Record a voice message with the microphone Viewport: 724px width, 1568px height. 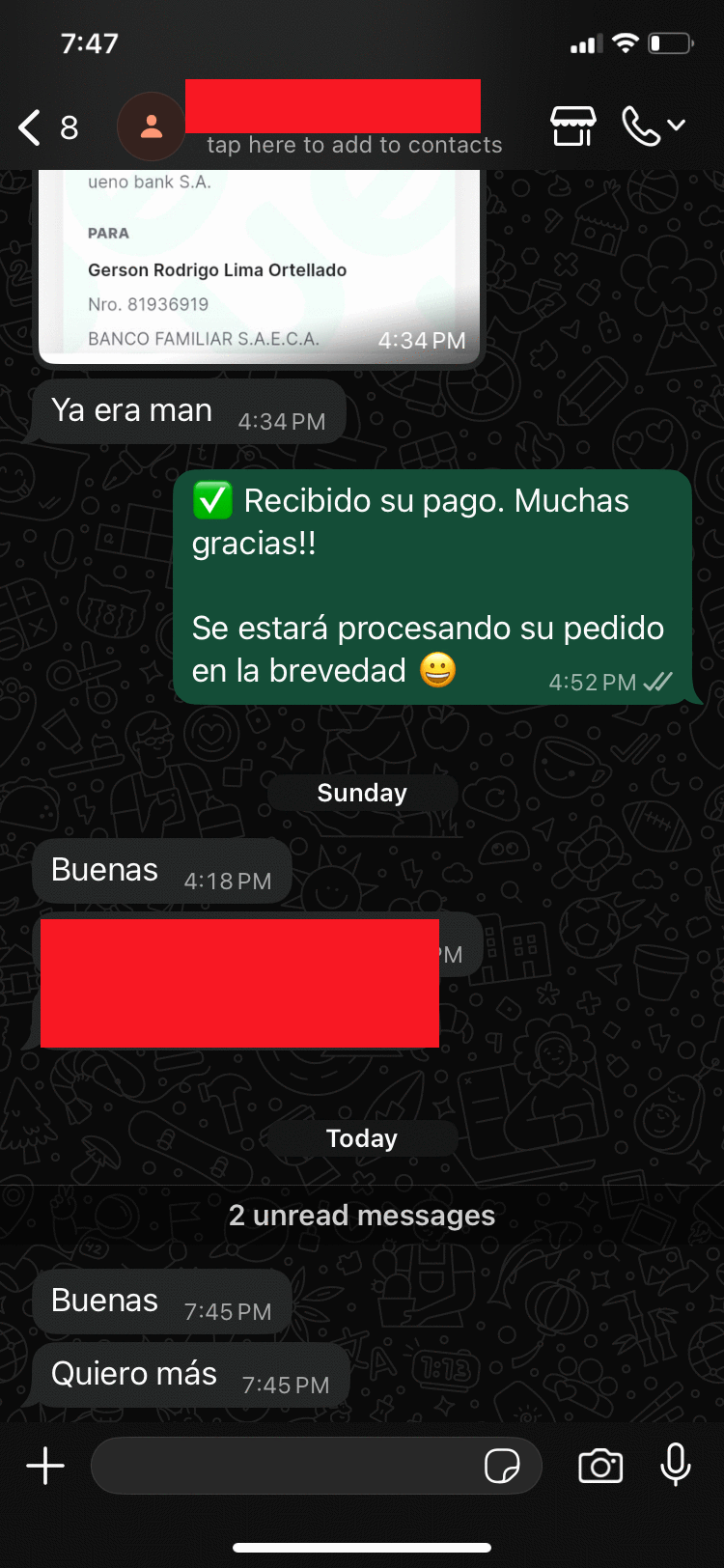(676, 1466)
